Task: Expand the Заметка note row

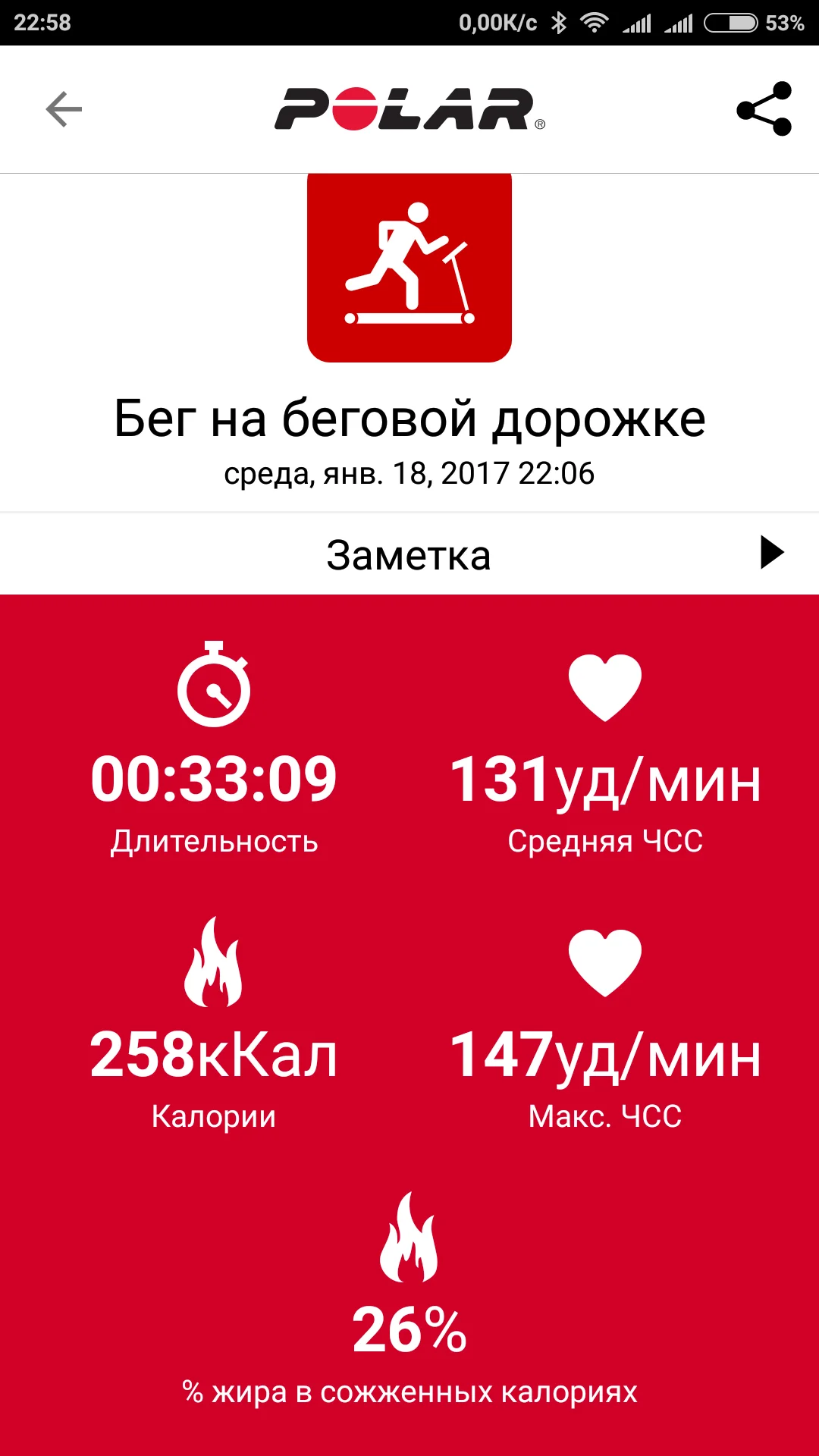Action: (x=409, y=554)
